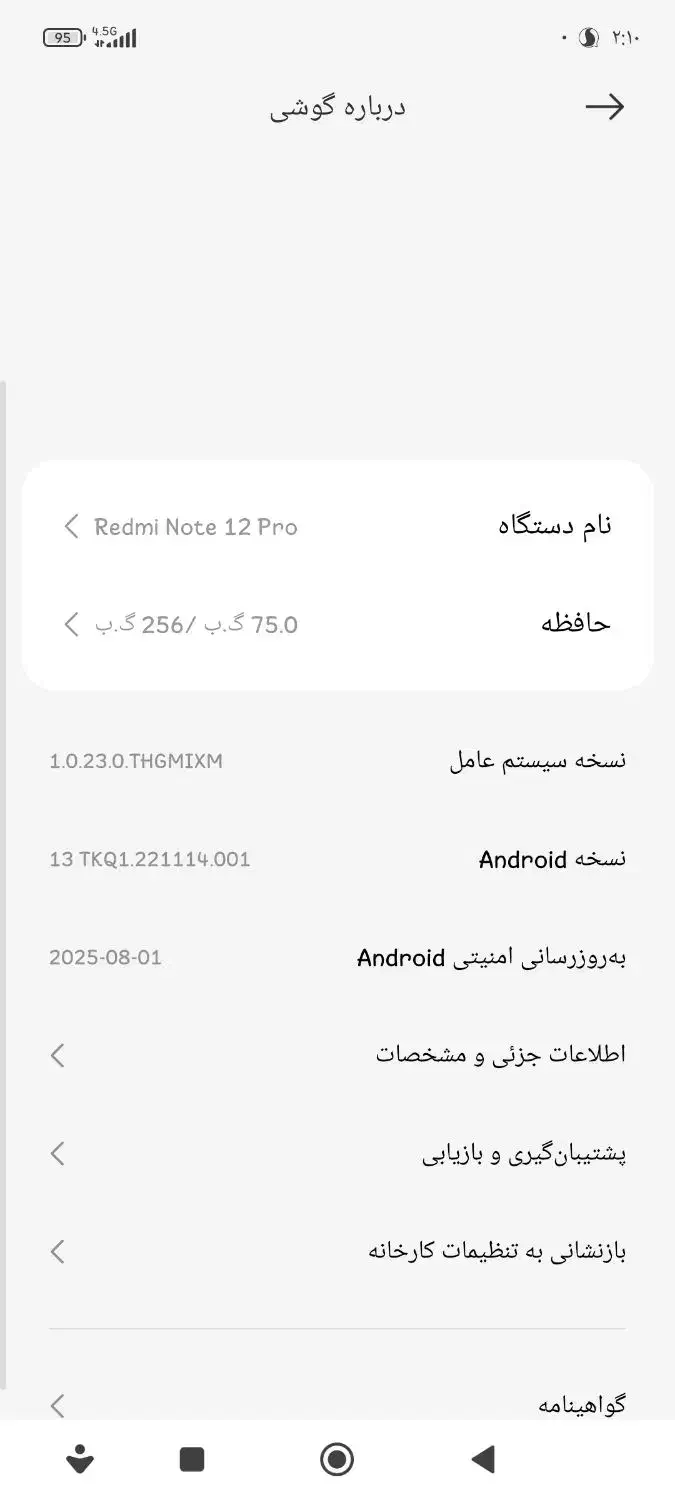Tap the OS version row 1.0.23.0.THGMIXM
The image size is (675, 1500).
tap(337, 761)
